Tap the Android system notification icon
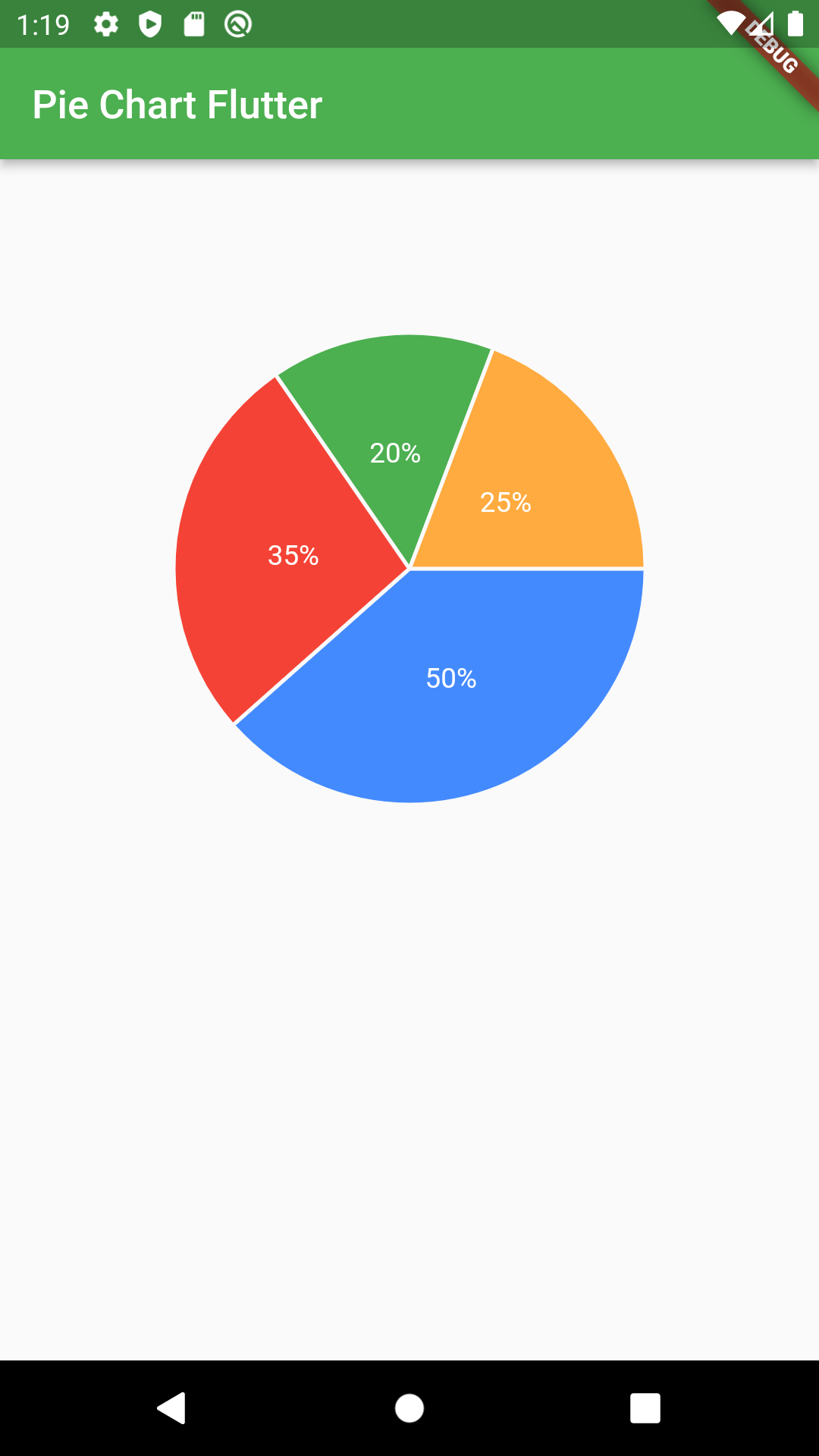The image size is (819, 1456). [237, 25]
